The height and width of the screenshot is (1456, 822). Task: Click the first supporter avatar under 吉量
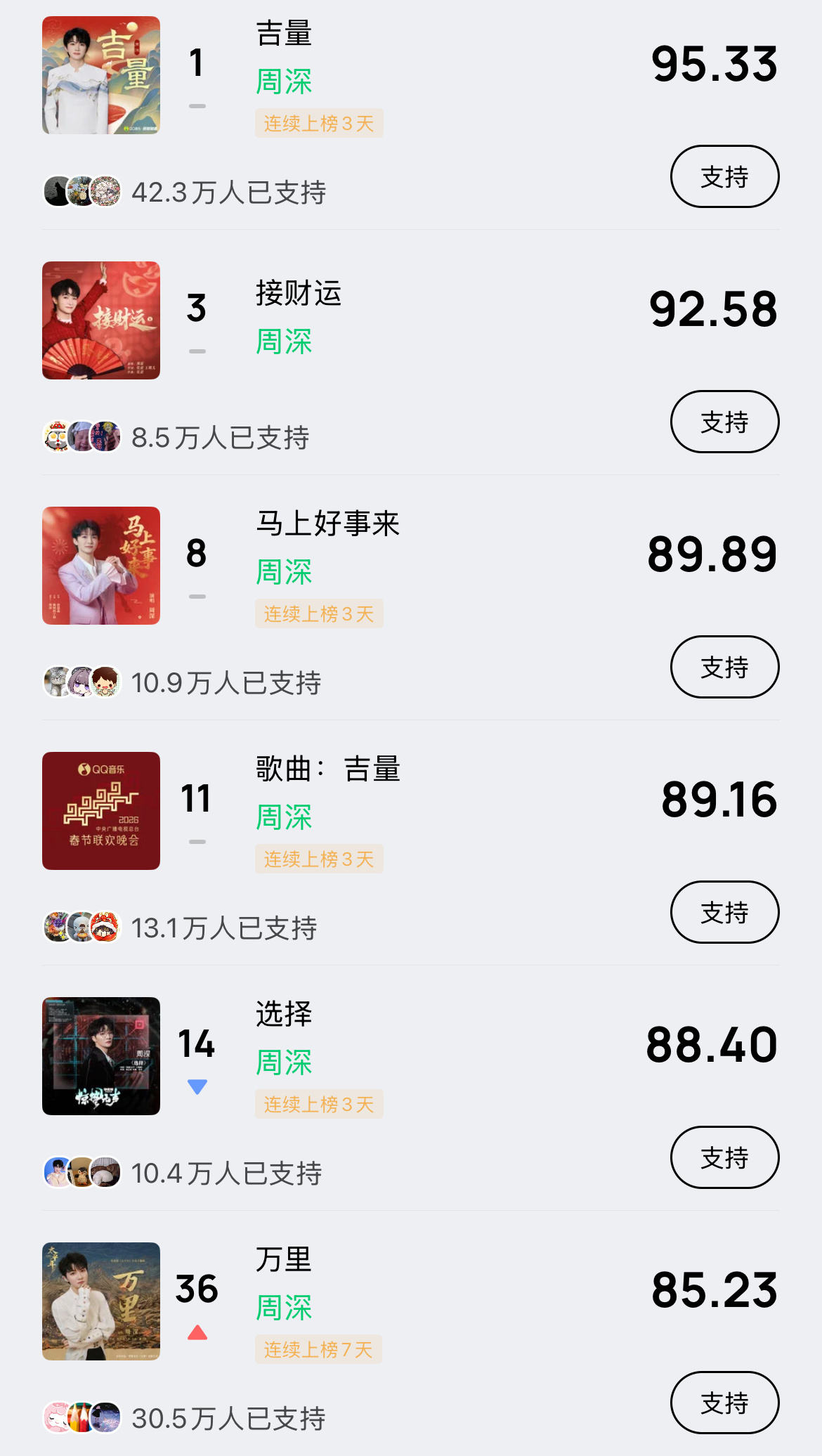point(56,191)
